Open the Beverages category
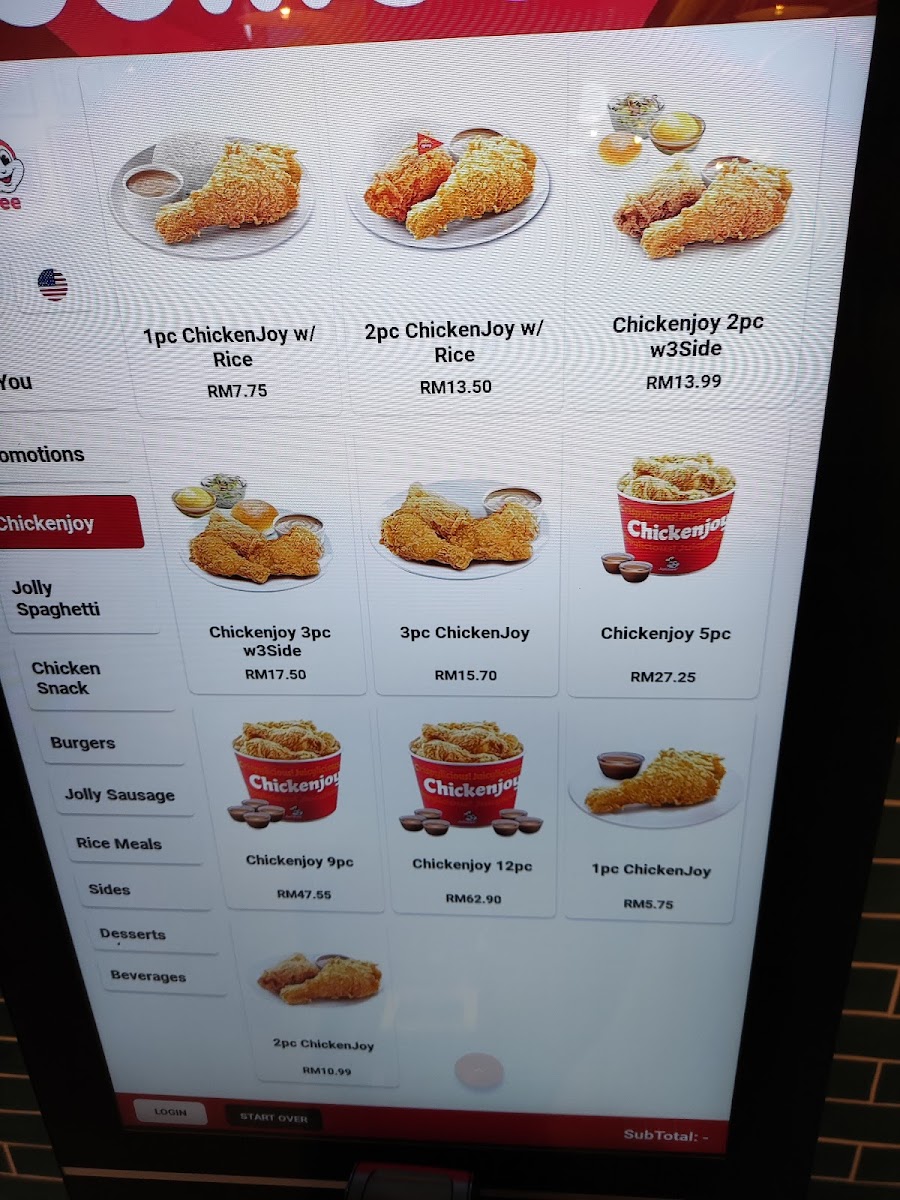This screenshot has height=1200, width=900. click(148, 976)
